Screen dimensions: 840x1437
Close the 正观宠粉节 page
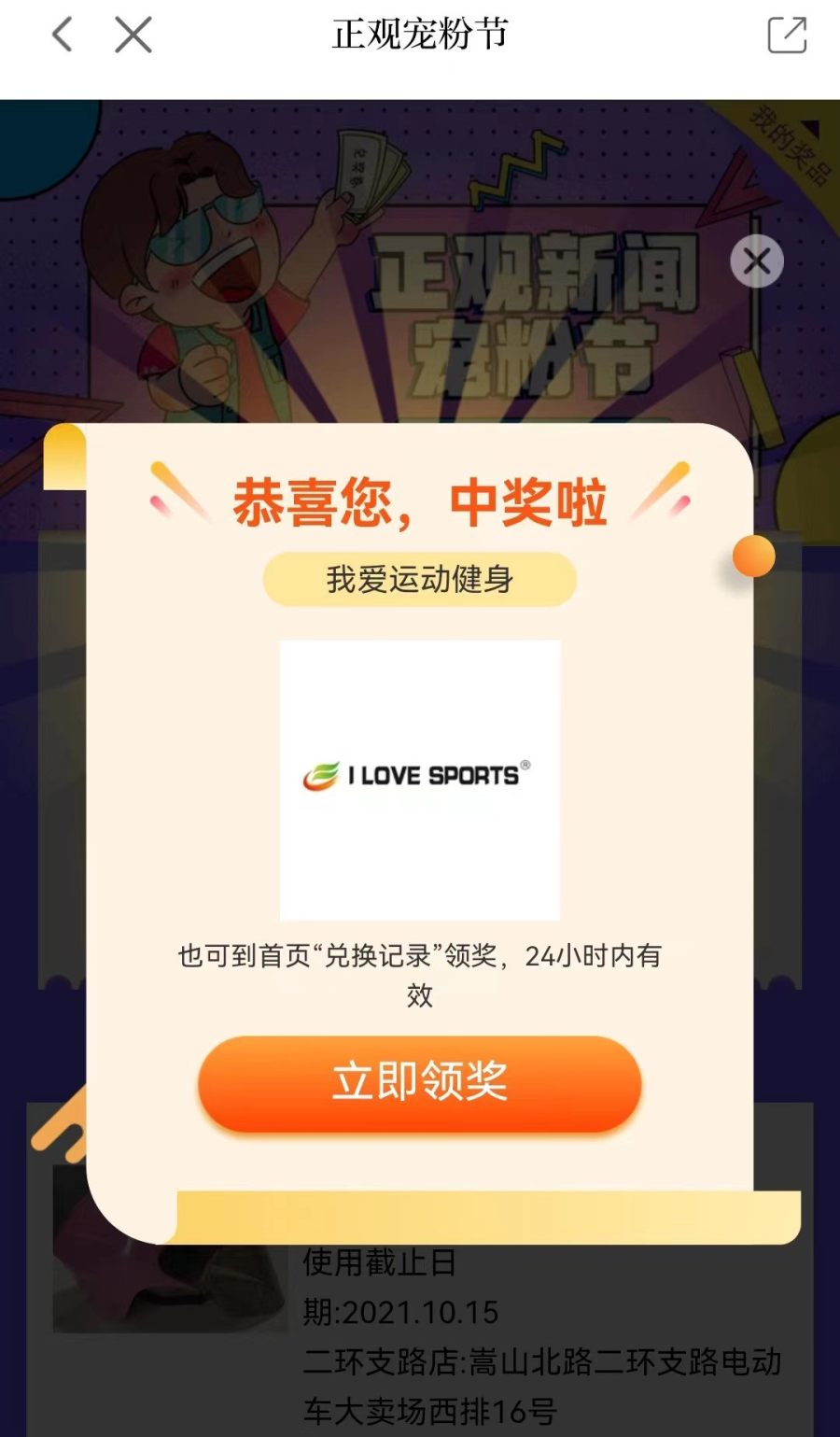(x=133, y=35)
